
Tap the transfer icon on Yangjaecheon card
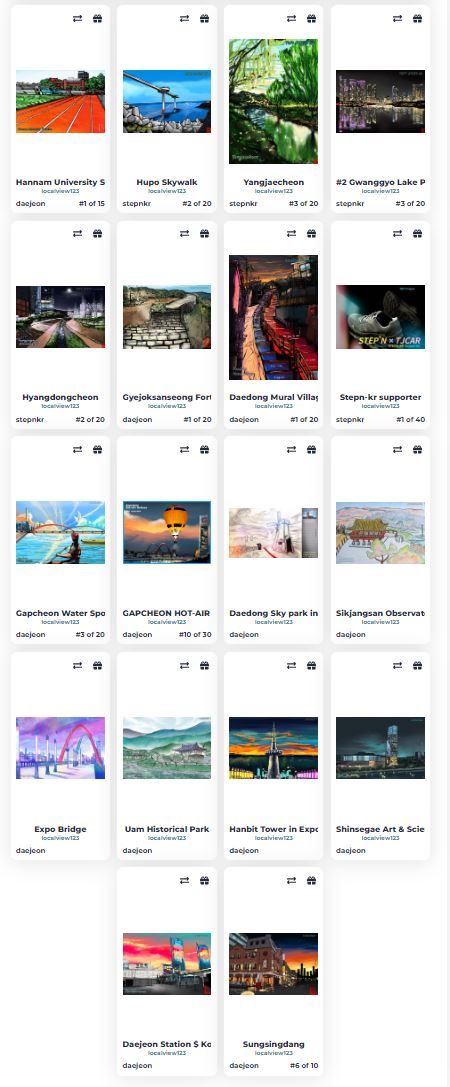click(x=291, y=19)
